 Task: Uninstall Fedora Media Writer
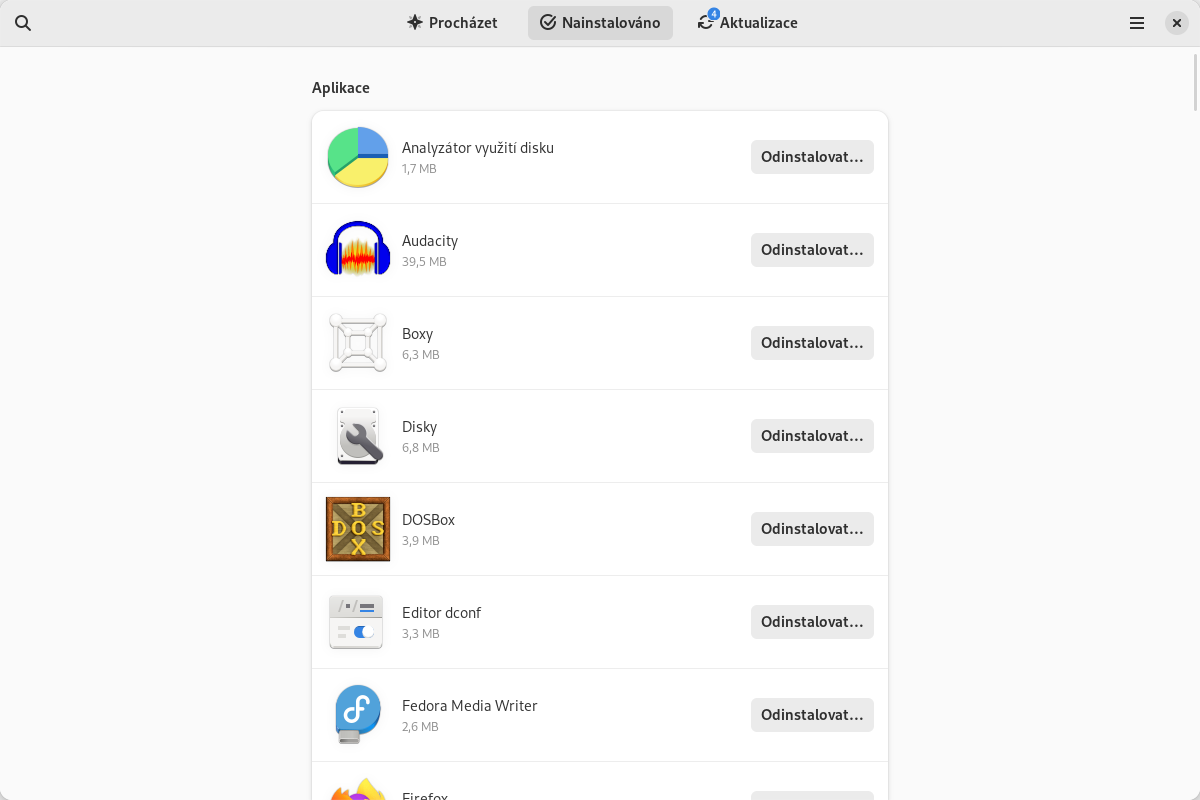(x=812, y=715)
